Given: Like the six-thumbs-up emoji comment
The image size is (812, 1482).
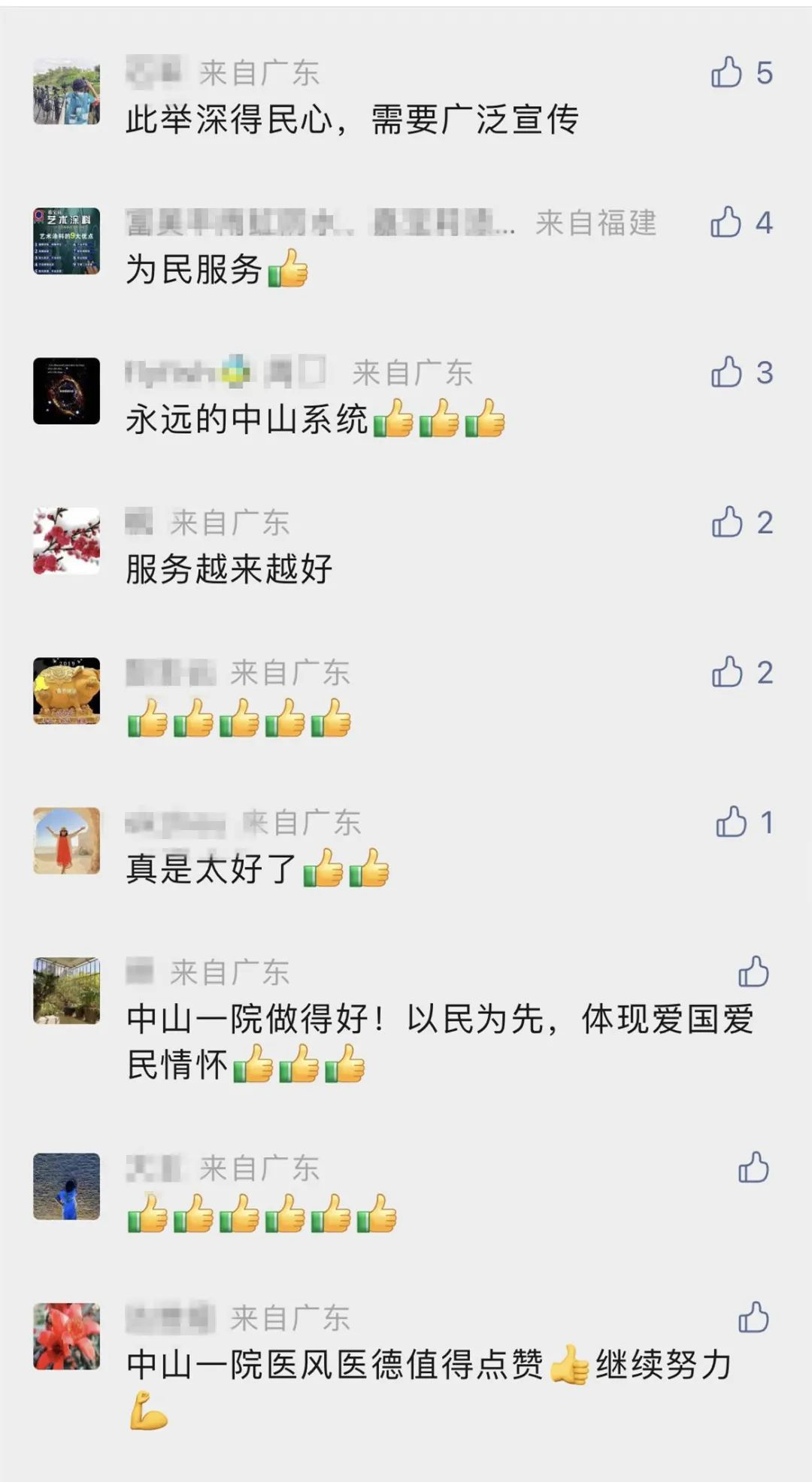Looking at the screenshot, I should [x=753, y=1168].
